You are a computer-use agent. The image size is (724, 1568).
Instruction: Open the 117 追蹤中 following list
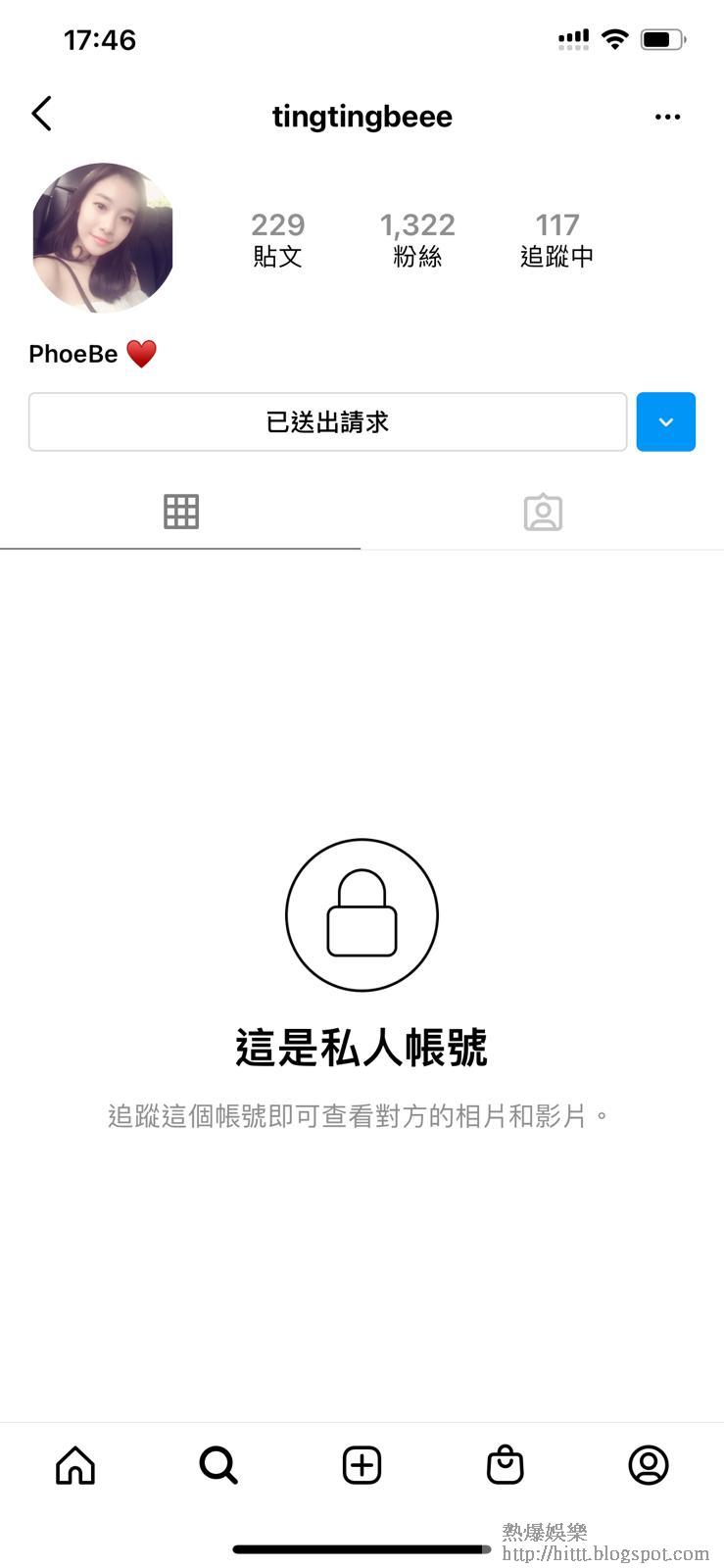coord(556,239)
